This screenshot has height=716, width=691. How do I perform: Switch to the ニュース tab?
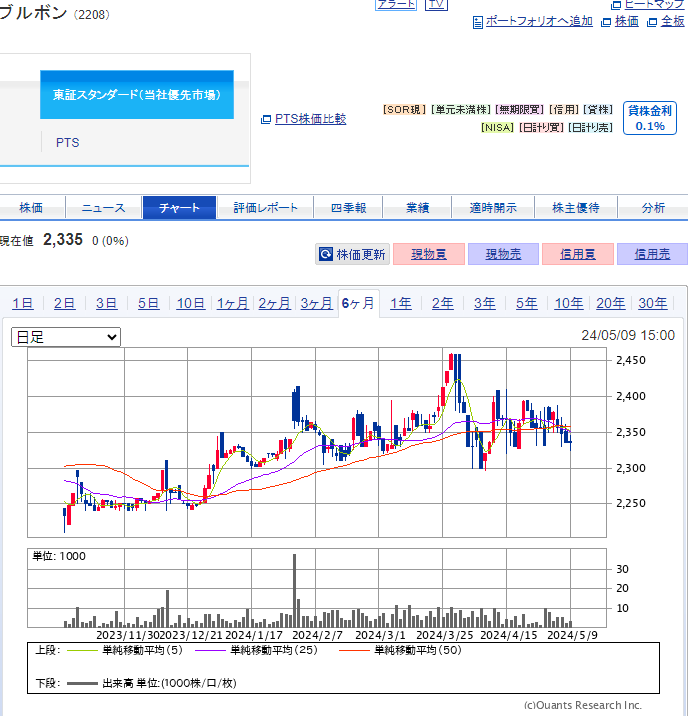pos(104,208)
